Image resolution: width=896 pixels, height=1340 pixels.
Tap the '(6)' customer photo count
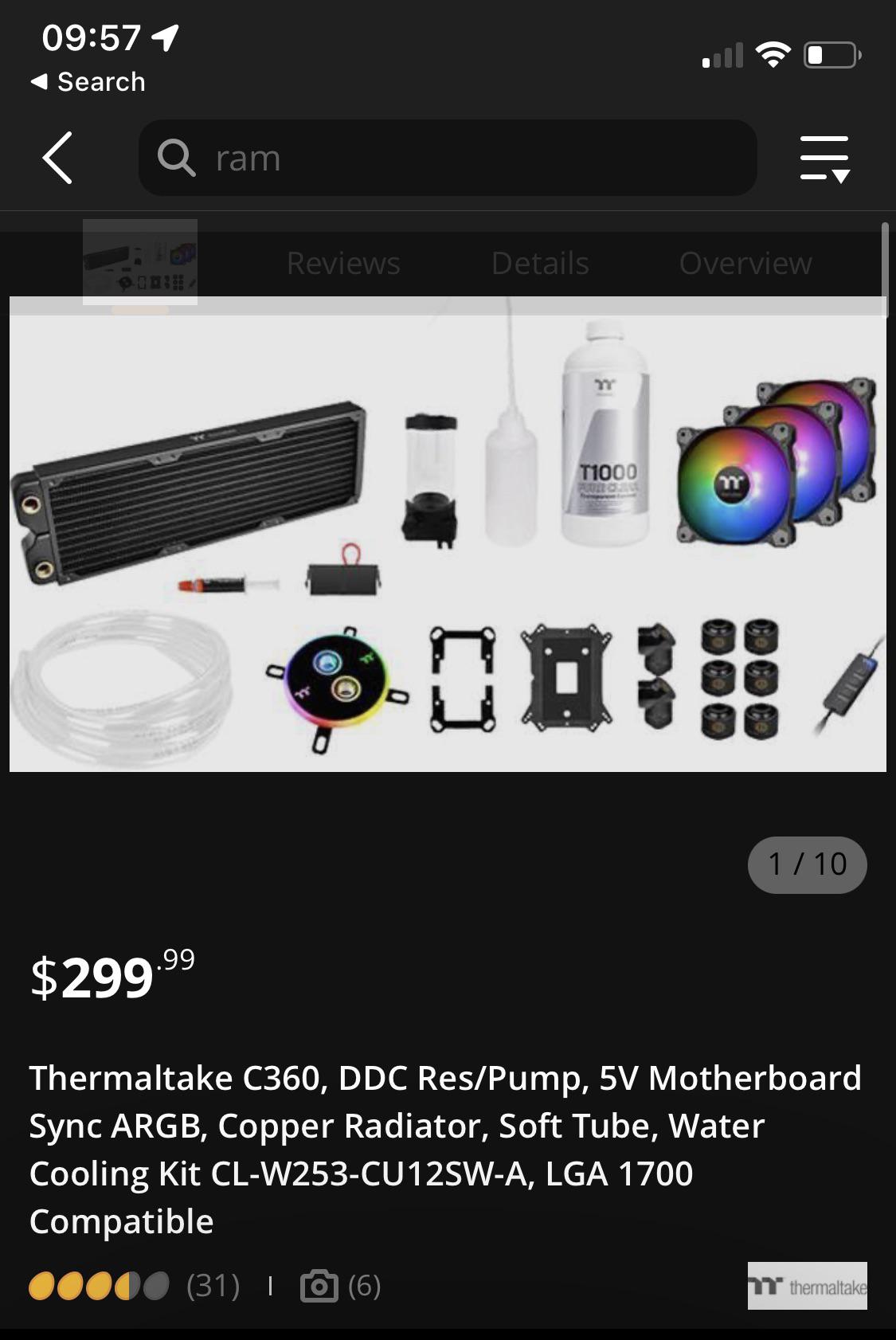tap(366, 1286)
